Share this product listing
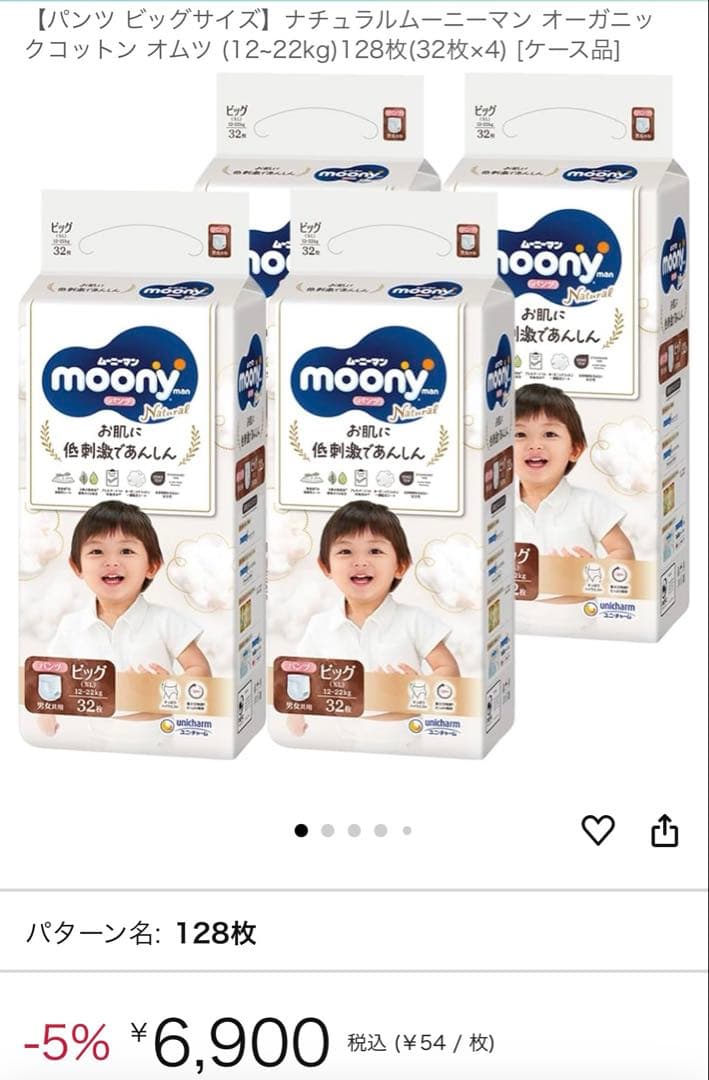The width and height of the screenshot is (709, 1080). coord(665,830)
